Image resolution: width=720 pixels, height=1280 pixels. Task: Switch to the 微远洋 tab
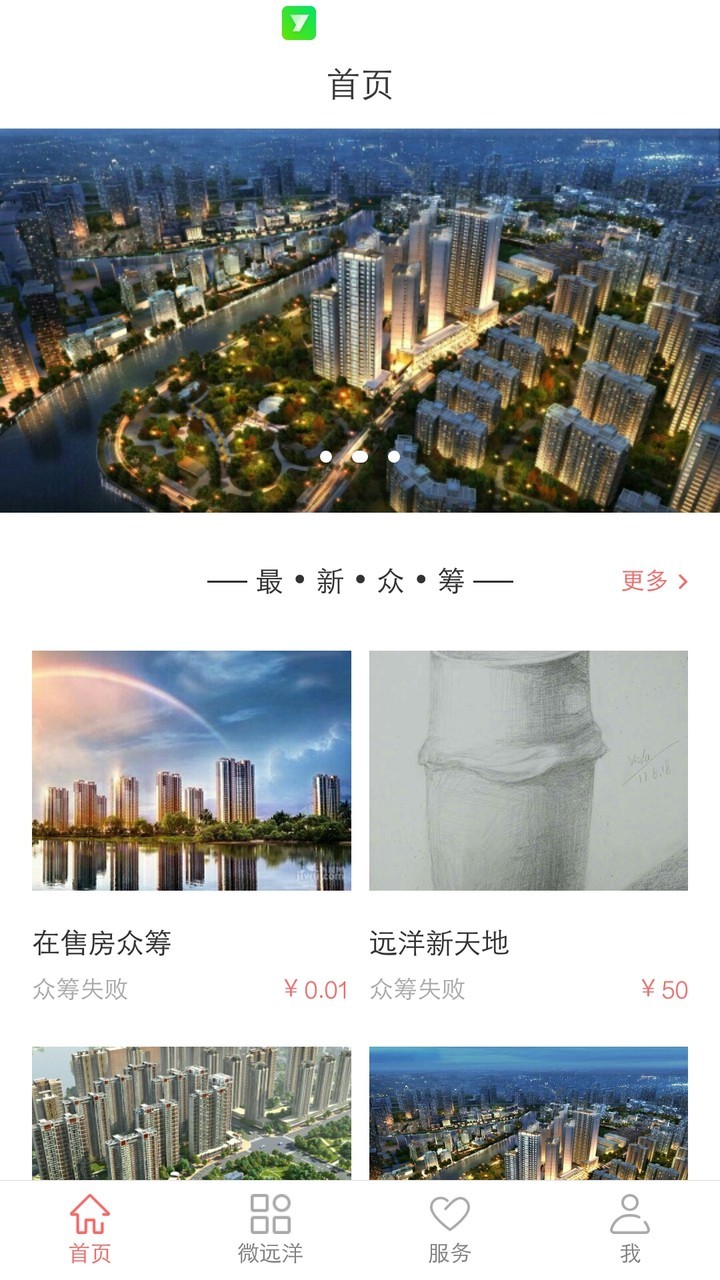coord(270,1228)
